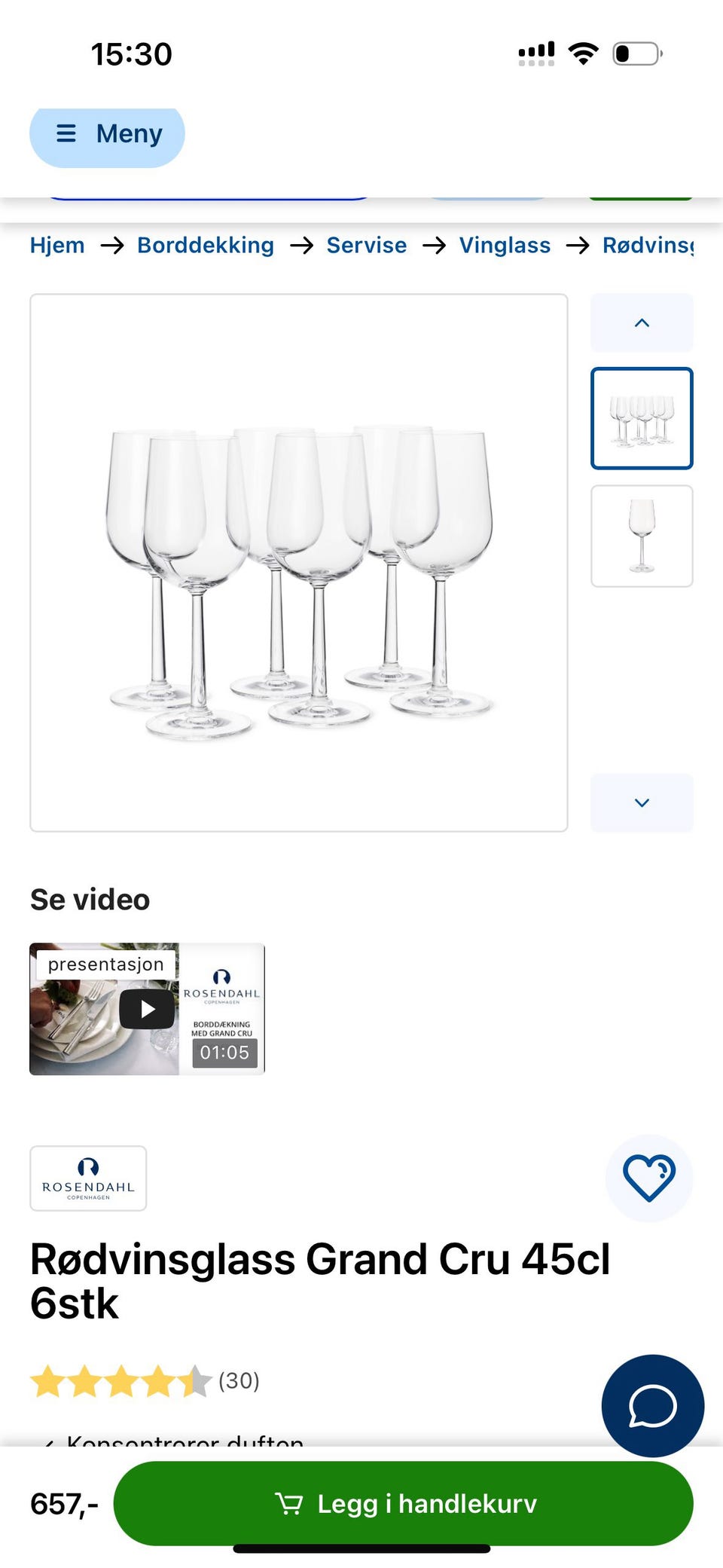Open the Vinglass category breadcrumb

(x=505, y=246)
